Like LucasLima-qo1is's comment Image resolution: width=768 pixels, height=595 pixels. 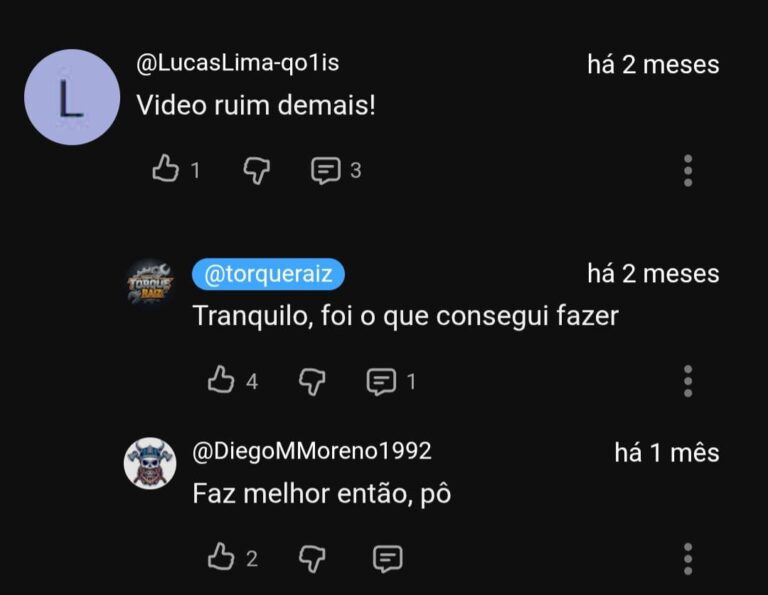pyautogui.click(x=165, y=170)
